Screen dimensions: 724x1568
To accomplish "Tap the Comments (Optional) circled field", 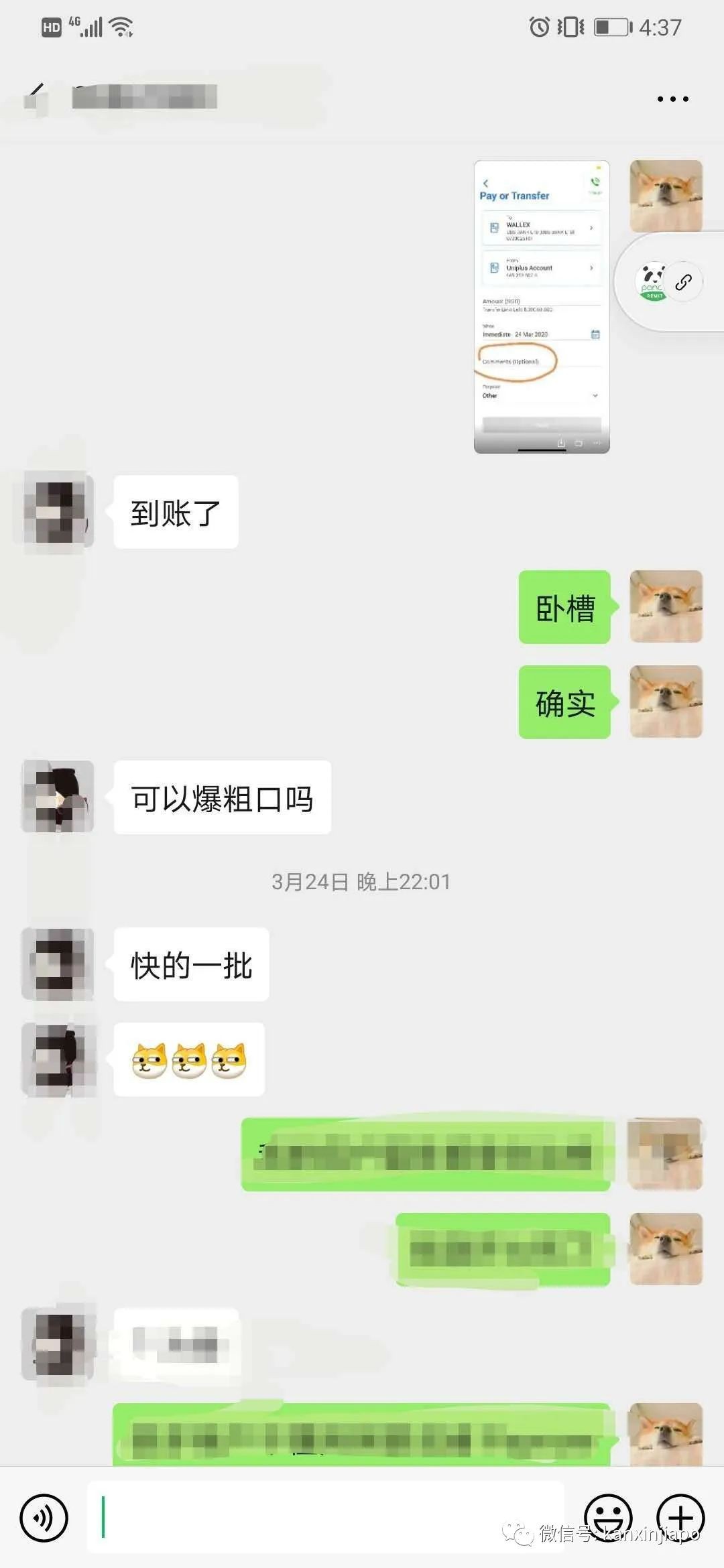I will click(x=512, y=363).
